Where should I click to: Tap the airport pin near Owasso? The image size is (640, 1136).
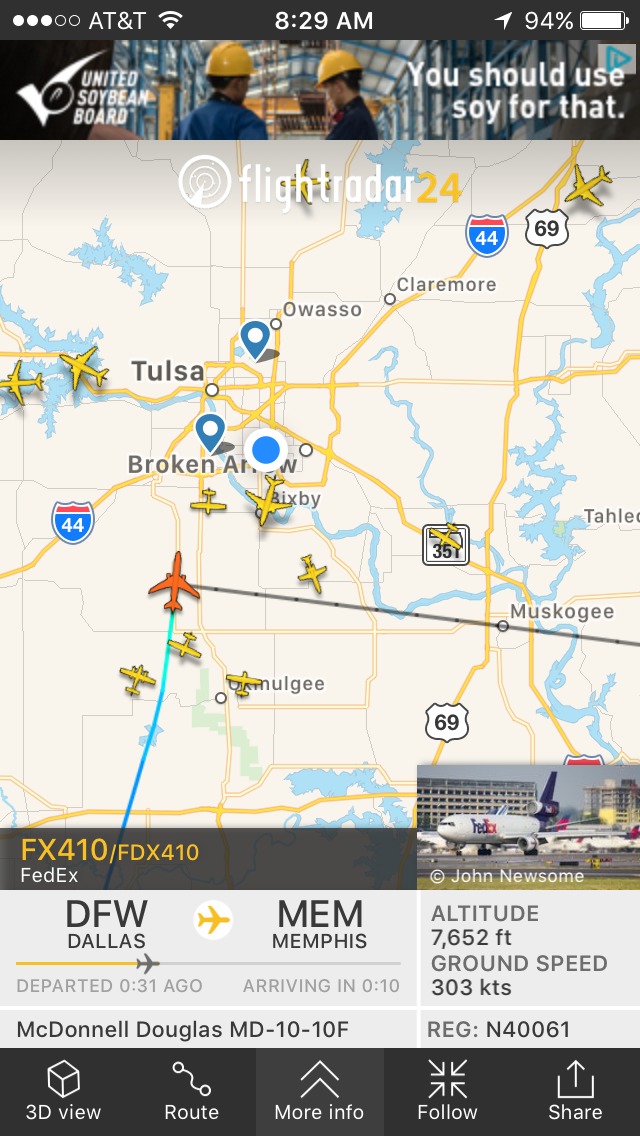coord(255,339)
